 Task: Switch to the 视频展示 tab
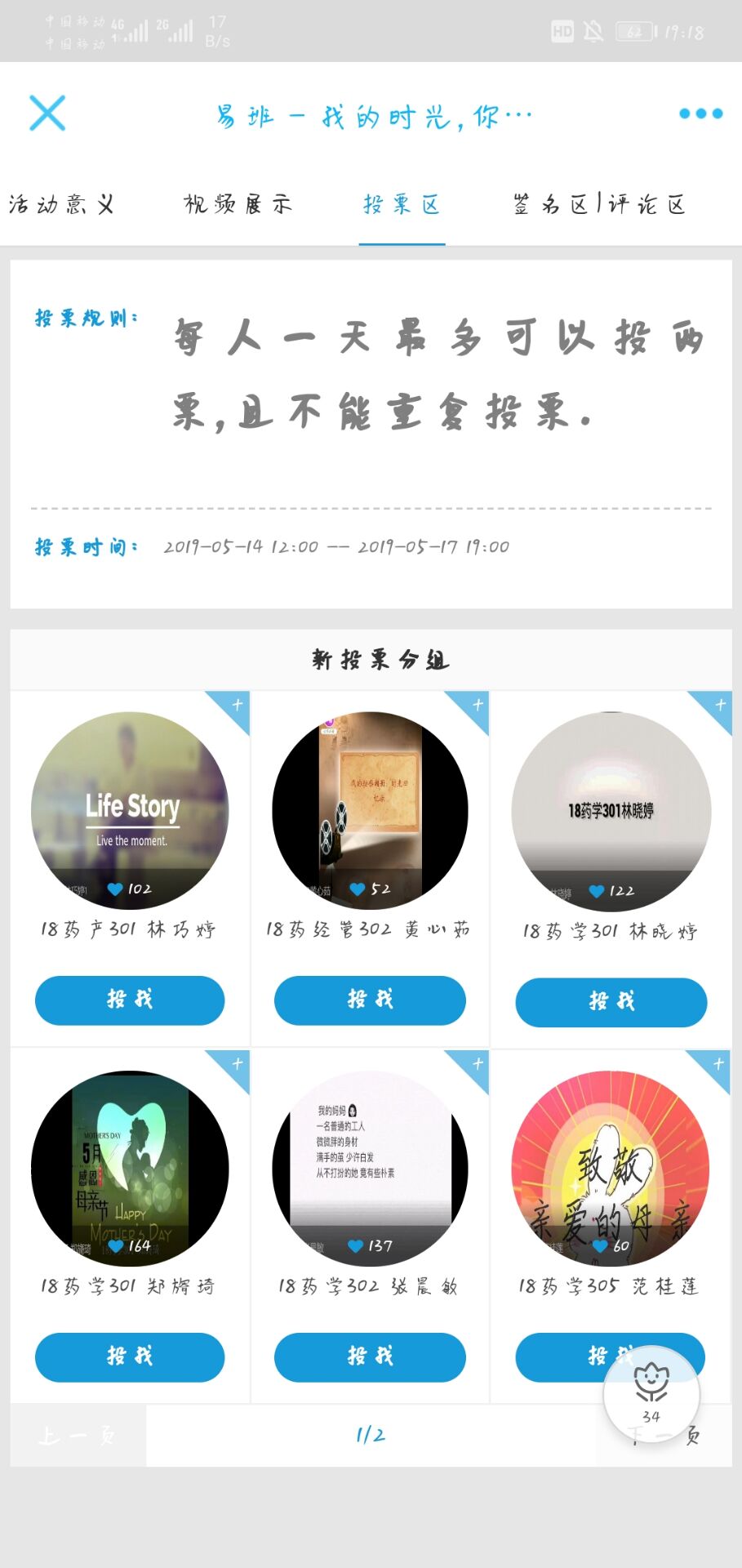[x=238, y=204]
